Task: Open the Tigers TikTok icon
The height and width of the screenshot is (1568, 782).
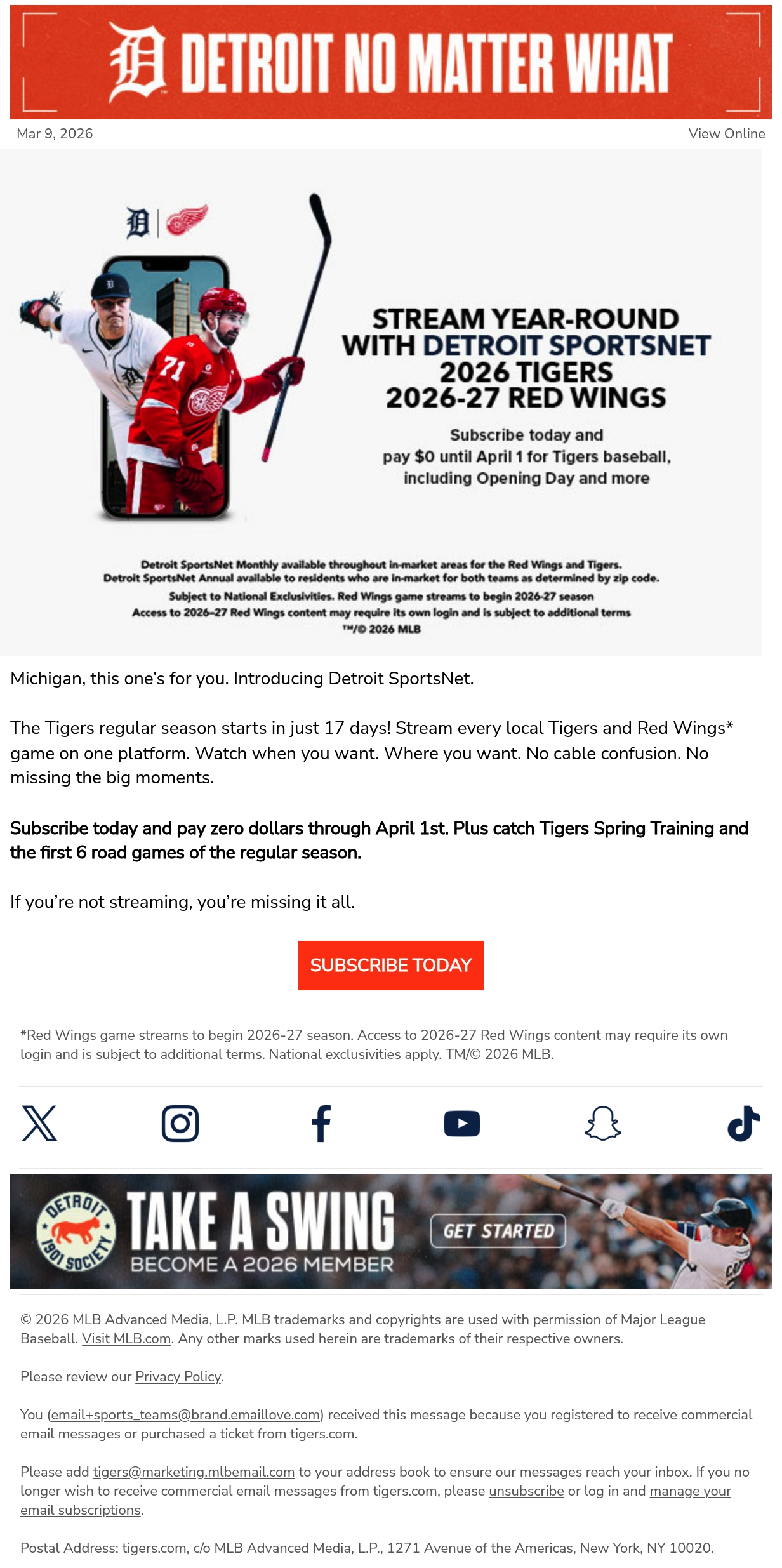Action: point(743,1123)
